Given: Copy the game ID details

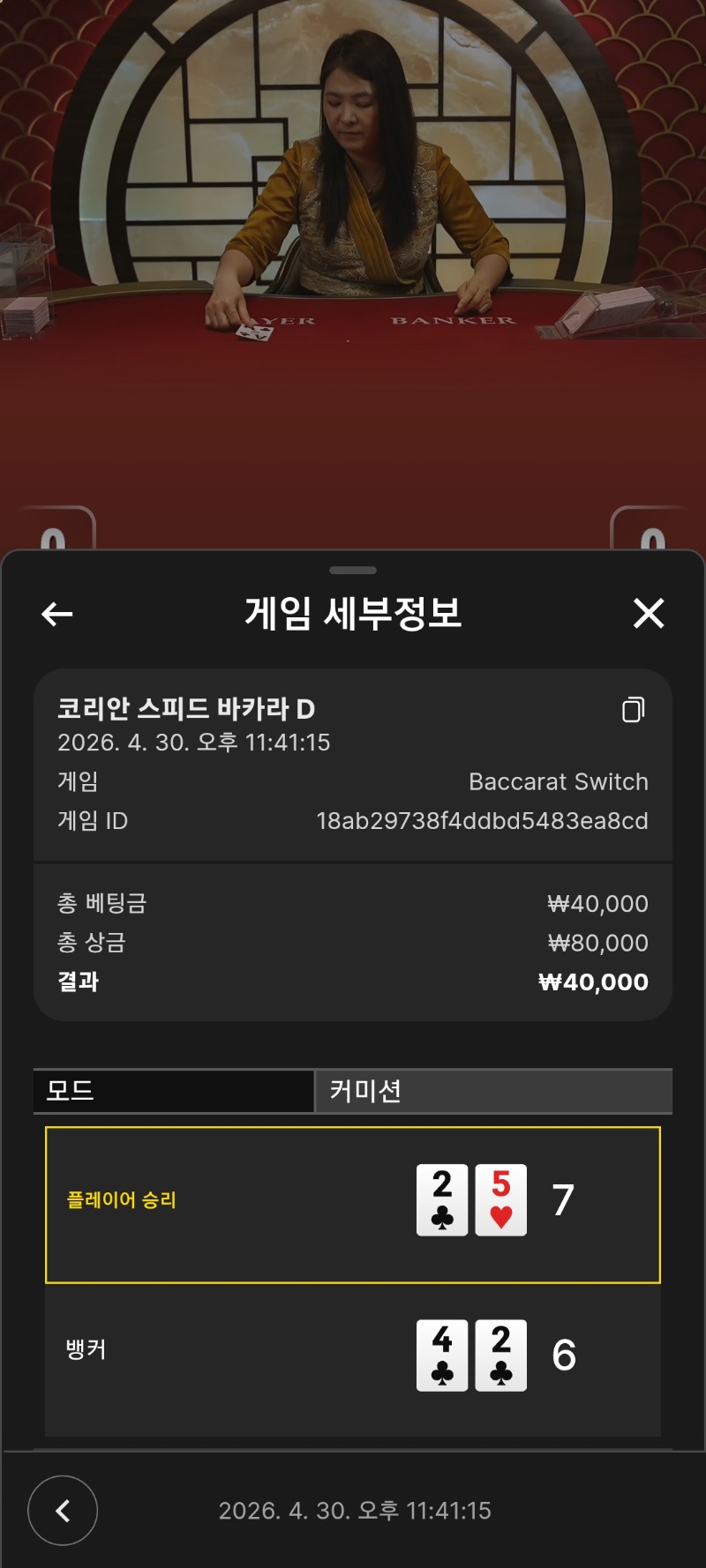Looking at the screenshot, I should pyautogui.click(x=633, y=710).
